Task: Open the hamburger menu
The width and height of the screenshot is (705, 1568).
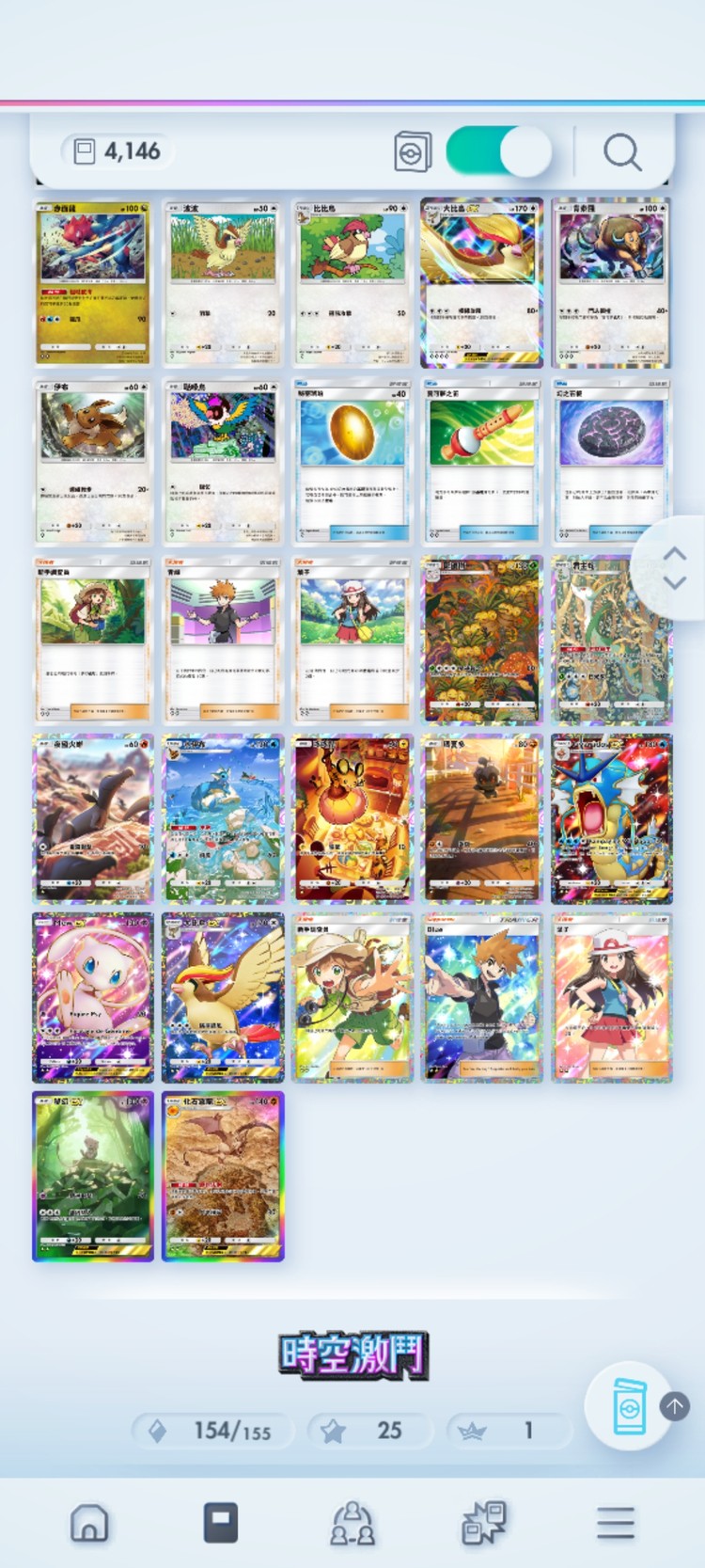Action: [x=616, y=1522]
